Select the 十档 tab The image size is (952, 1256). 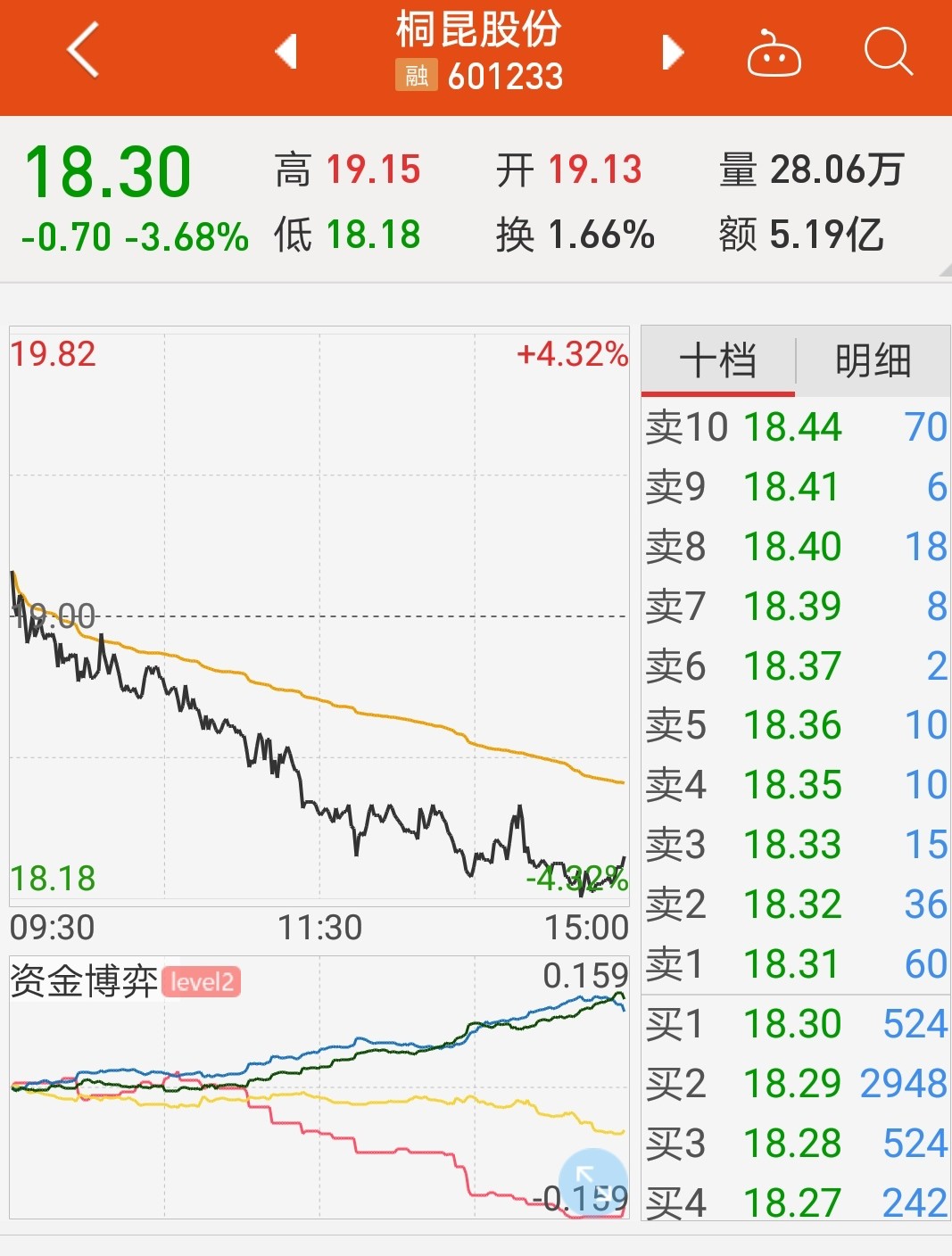click(x=718, y=361)
